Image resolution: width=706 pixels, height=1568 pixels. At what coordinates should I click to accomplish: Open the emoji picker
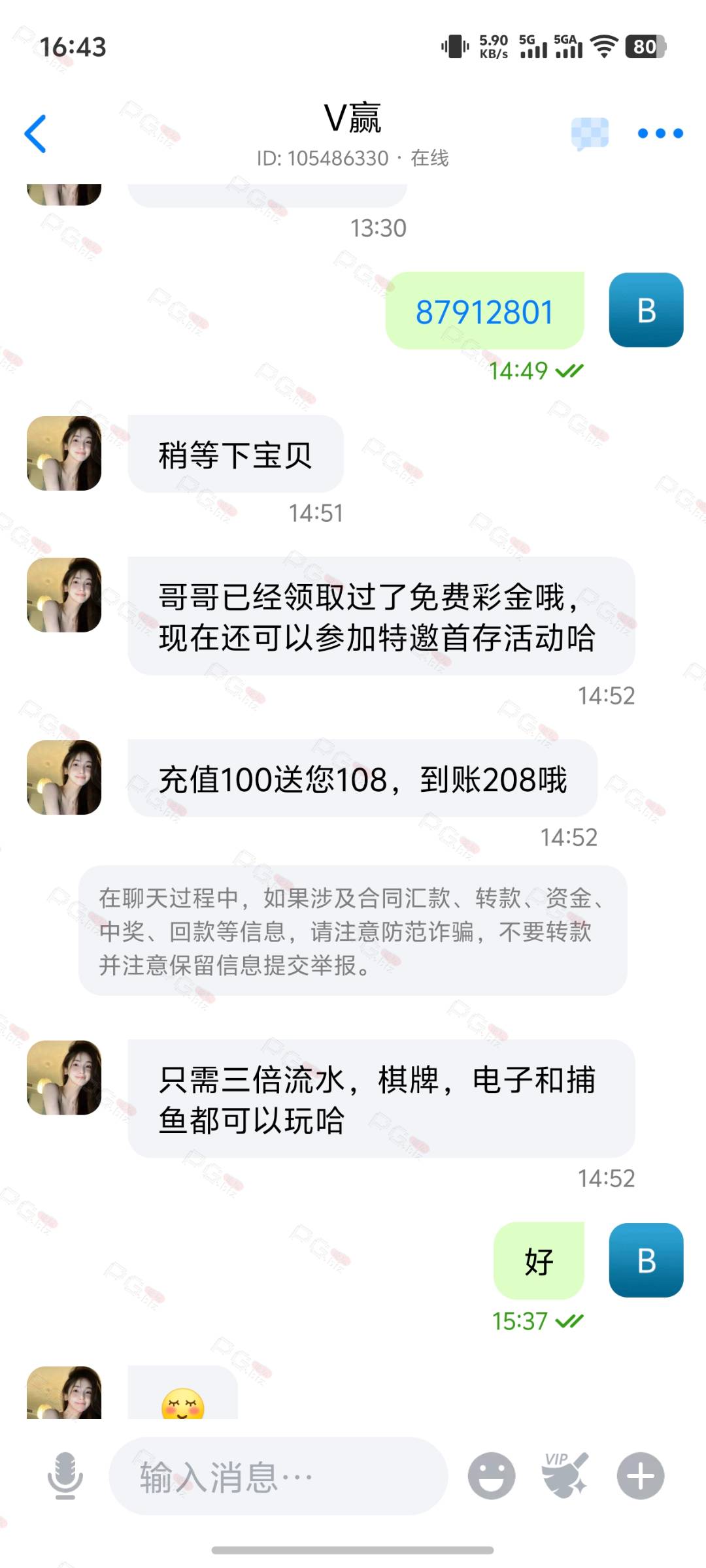[491, 1475]
